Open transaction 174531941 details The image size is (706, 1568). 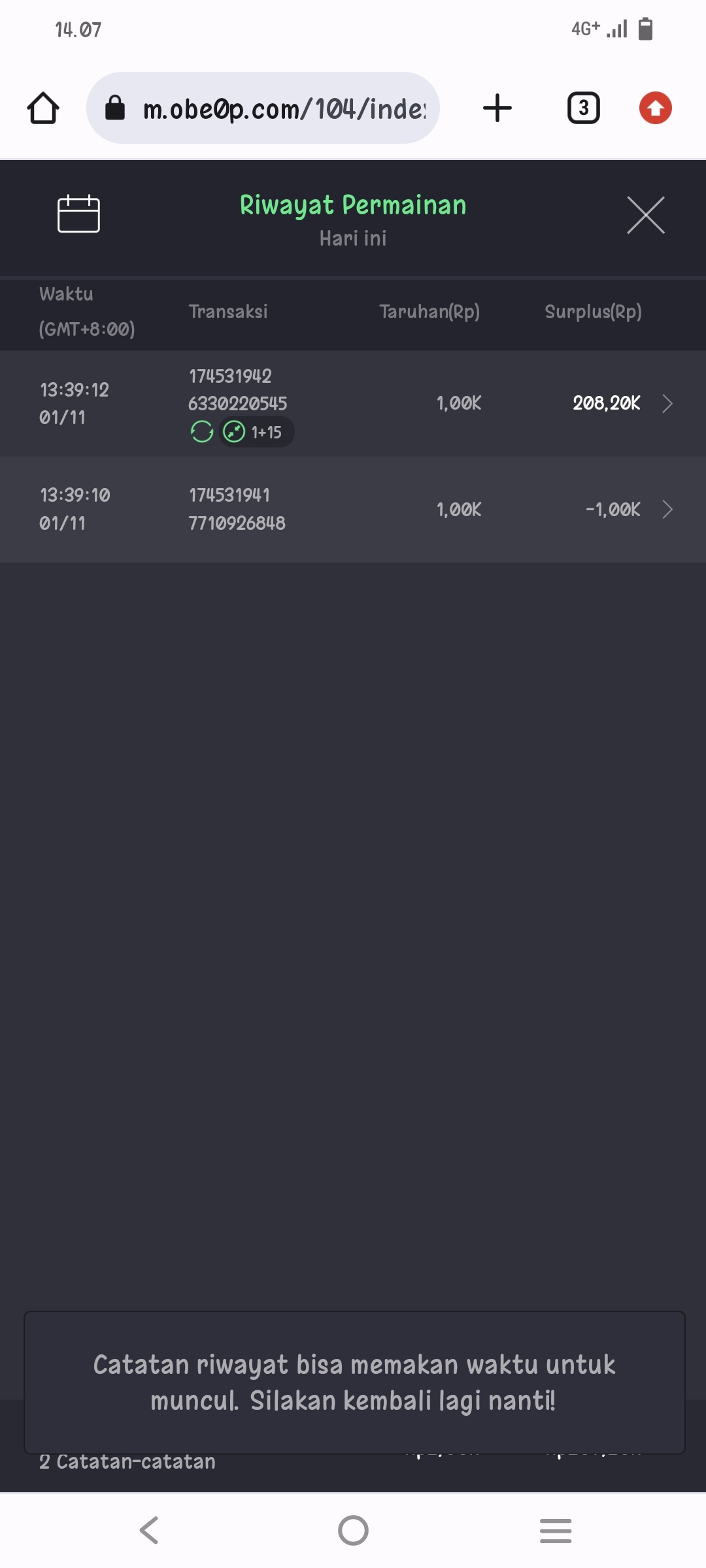coord(667,510)
